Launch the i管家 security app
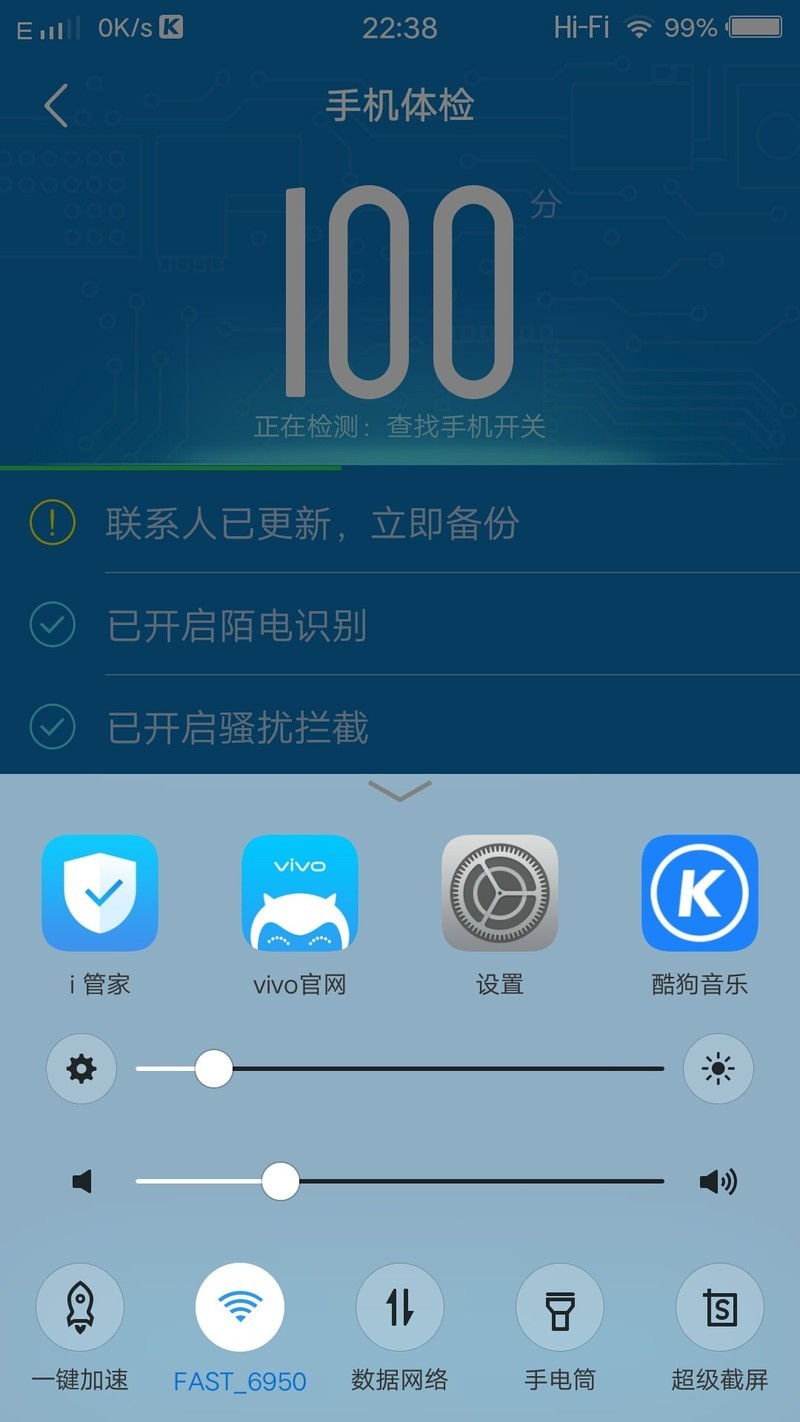The height and width of the screenshot is (1422, 800). 100,893
